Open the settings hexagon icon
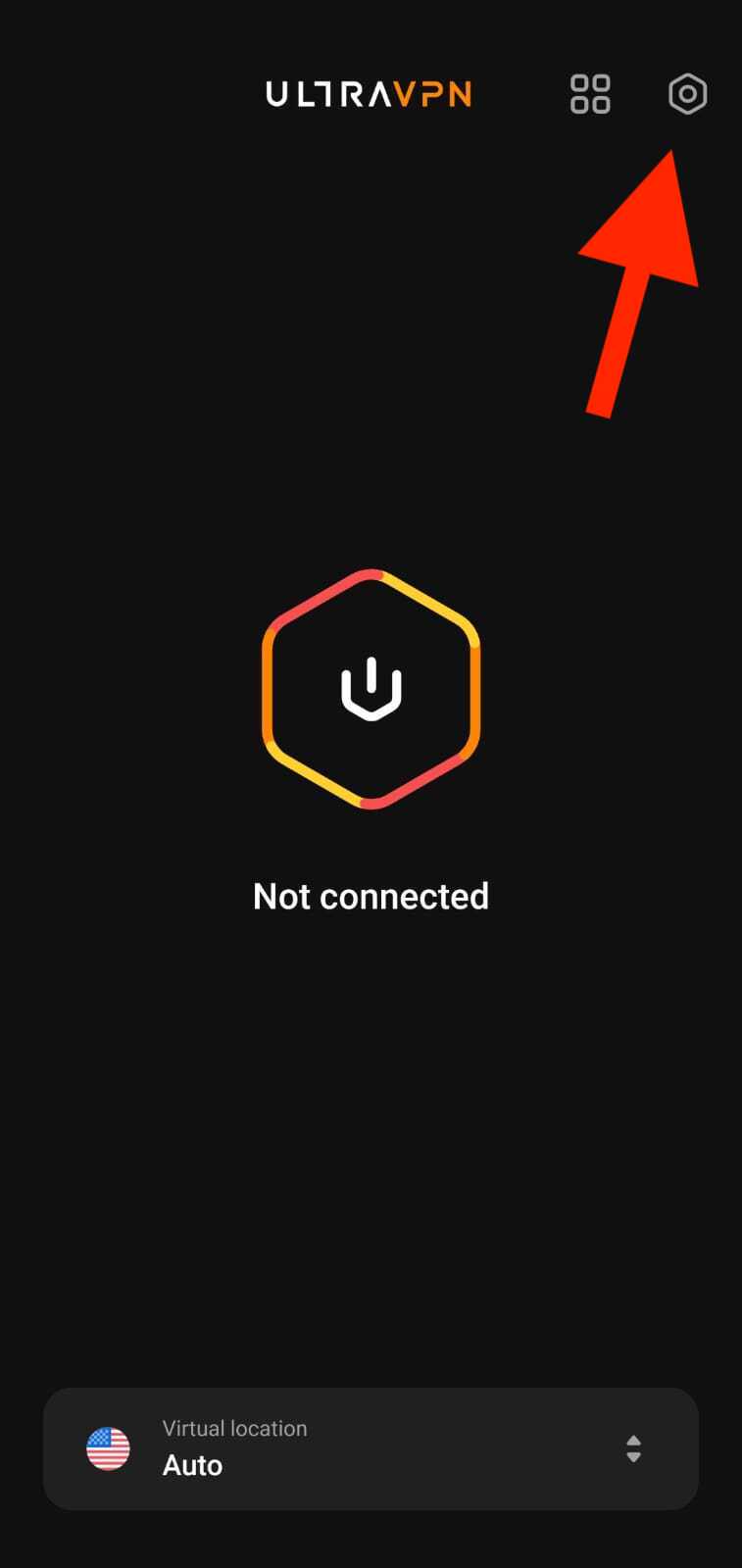The image size is (742, 1568). (687, 94)
